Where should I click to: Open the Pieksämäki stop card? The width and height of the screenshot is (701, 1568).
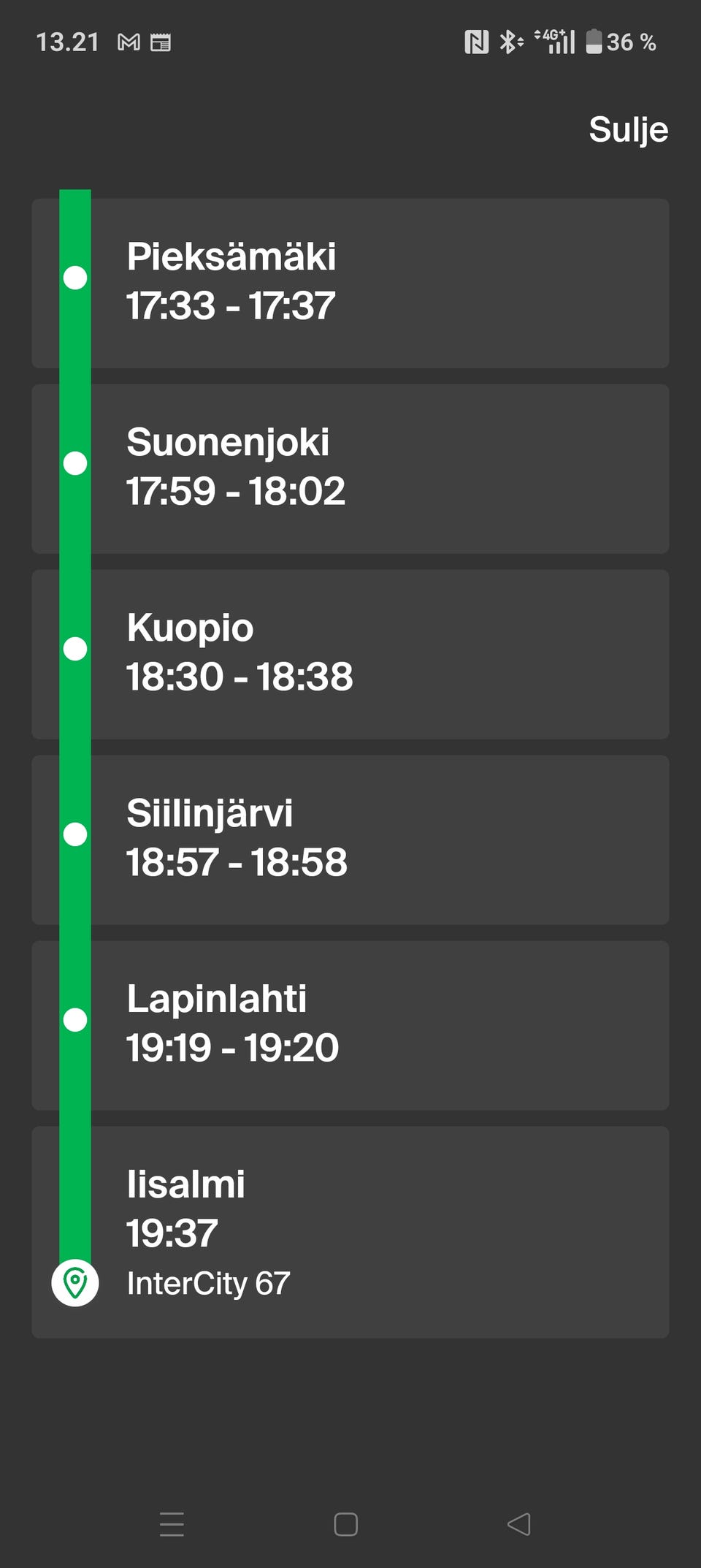[350, 283]
